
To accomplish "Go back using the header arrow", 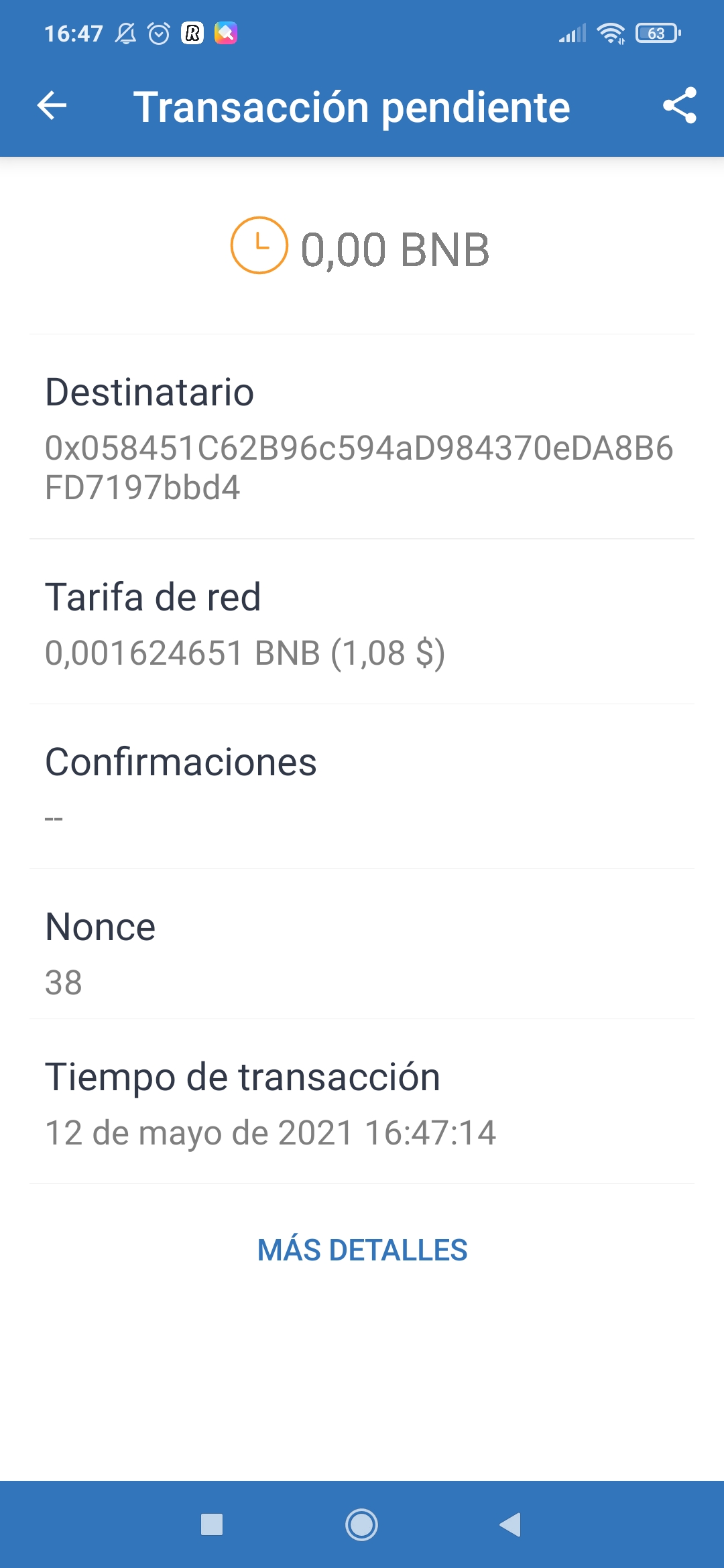I will coord(52,106).
